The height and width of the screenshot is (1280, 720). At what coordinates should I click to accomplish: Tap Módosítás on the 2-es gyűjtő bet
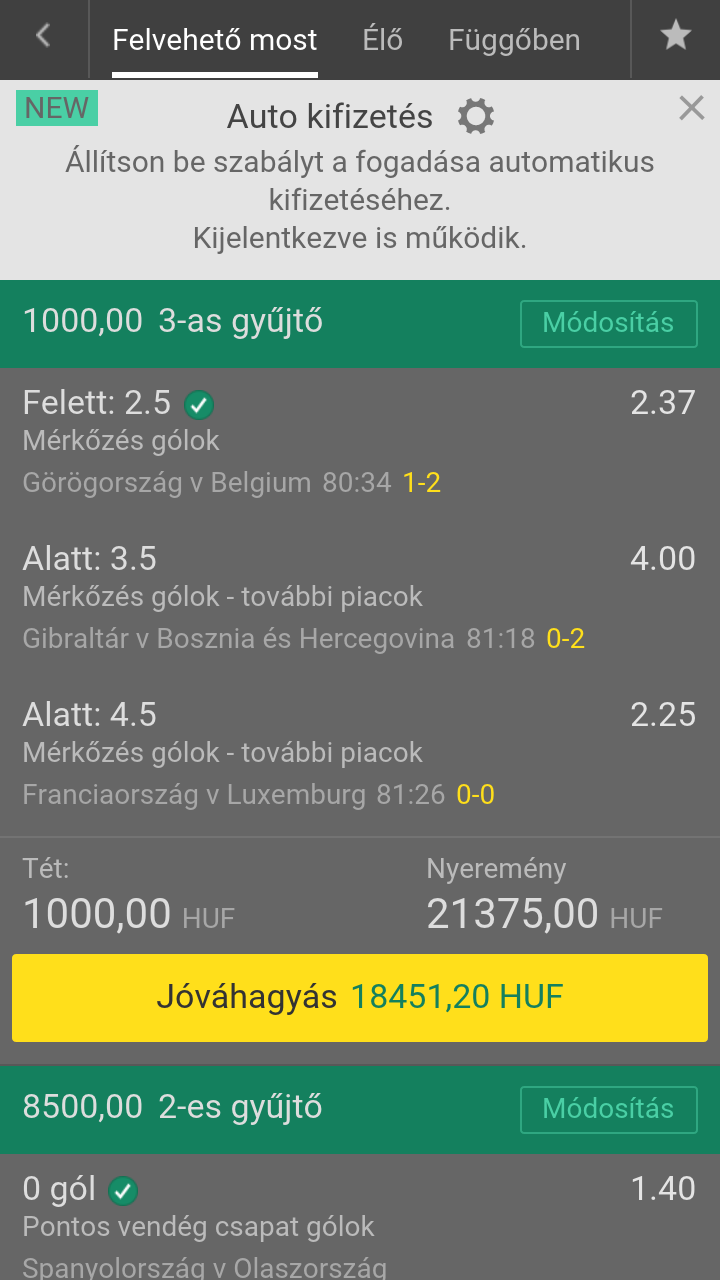tap(608, 1109)
